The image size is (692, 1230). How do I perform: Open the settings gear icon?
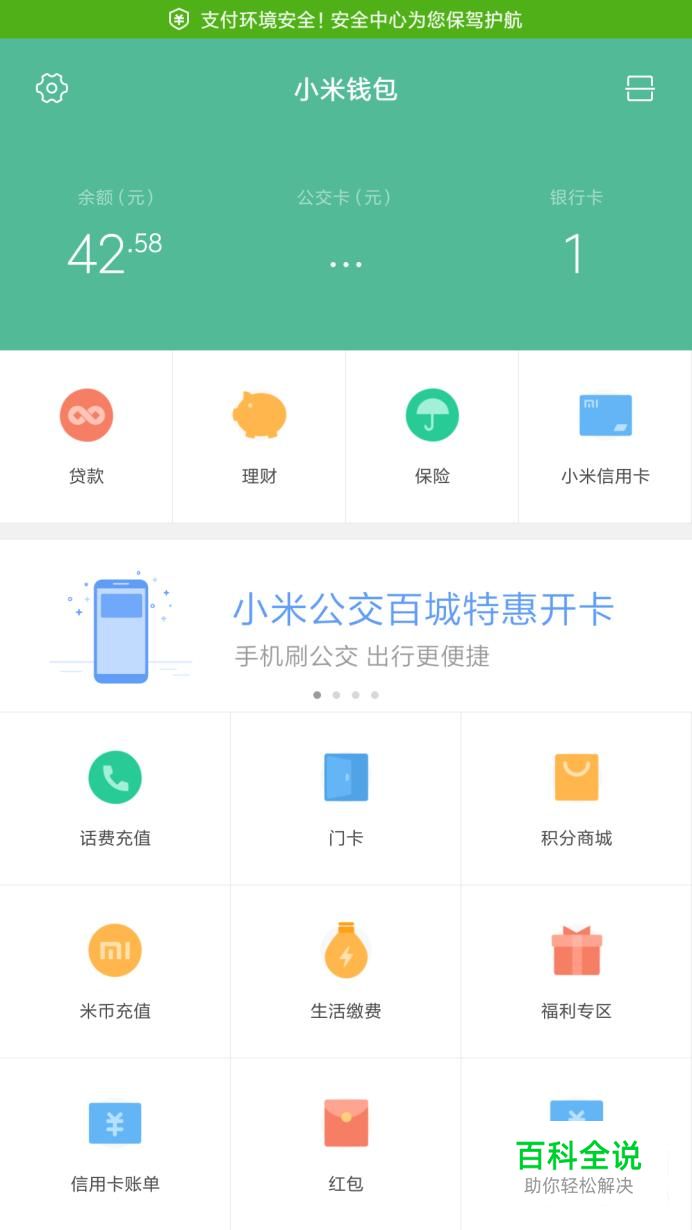tap(52, 89)
